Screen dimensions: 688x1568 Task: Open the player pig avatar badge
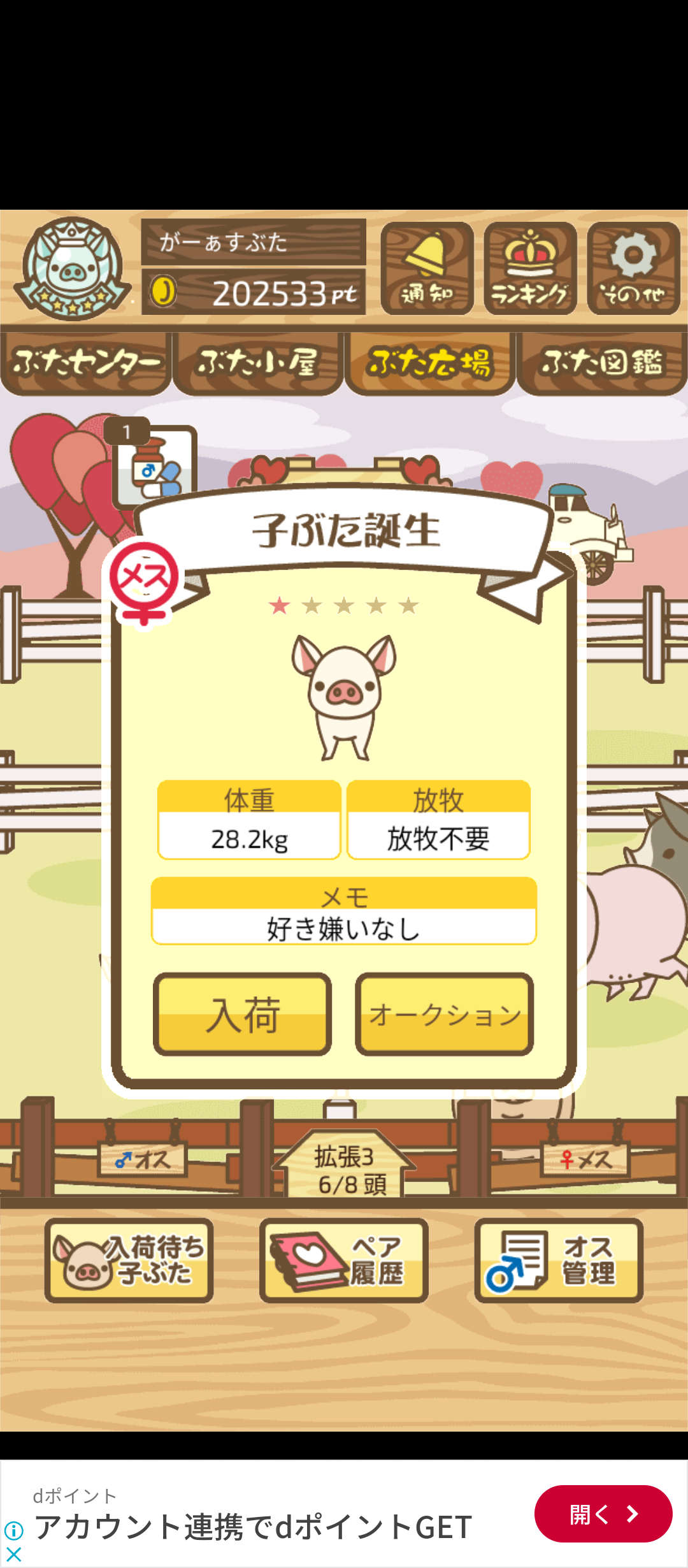coord(72,269)
